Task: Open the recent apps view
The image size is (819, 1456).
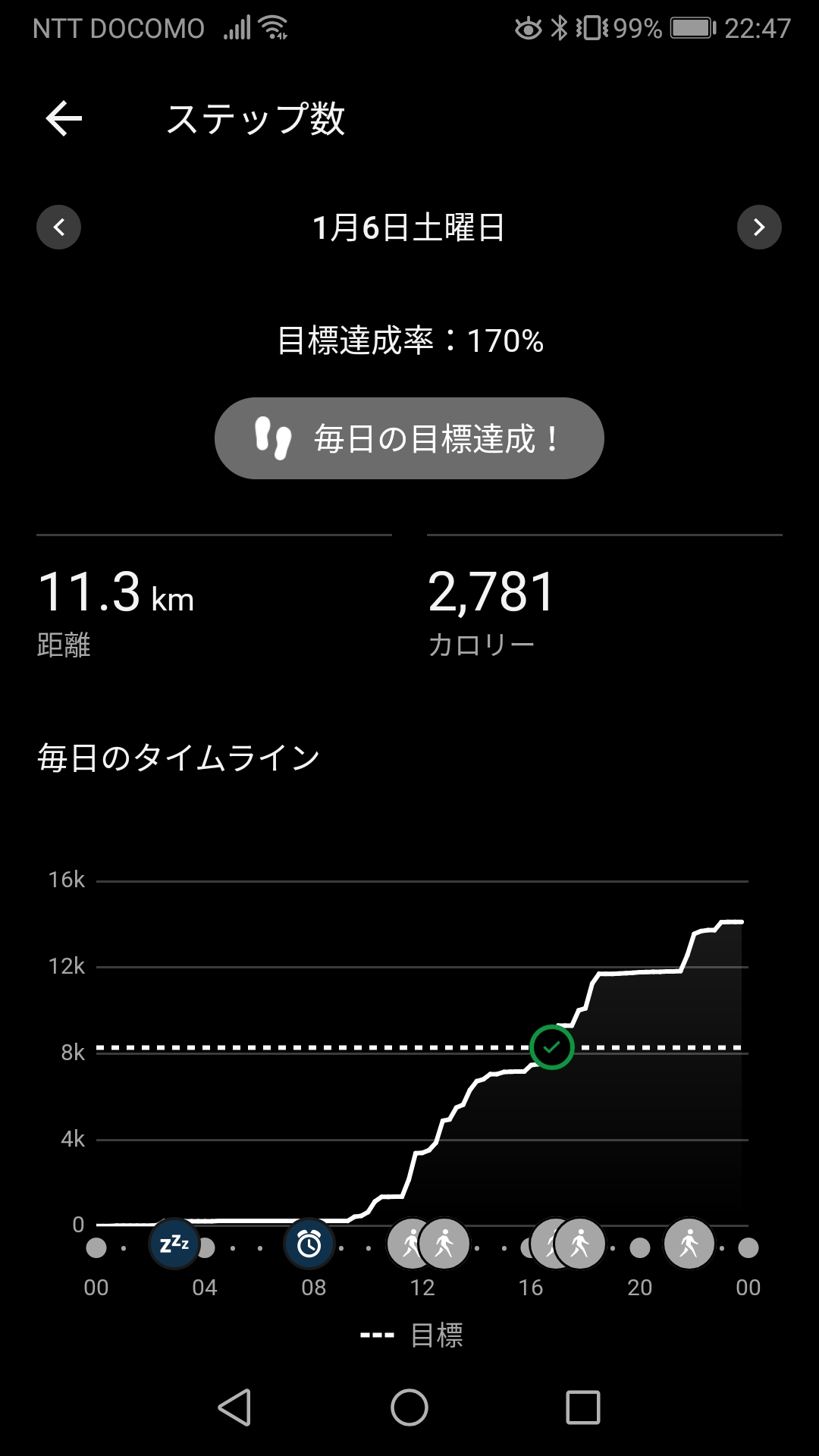Action: (x=583, y=1407)
